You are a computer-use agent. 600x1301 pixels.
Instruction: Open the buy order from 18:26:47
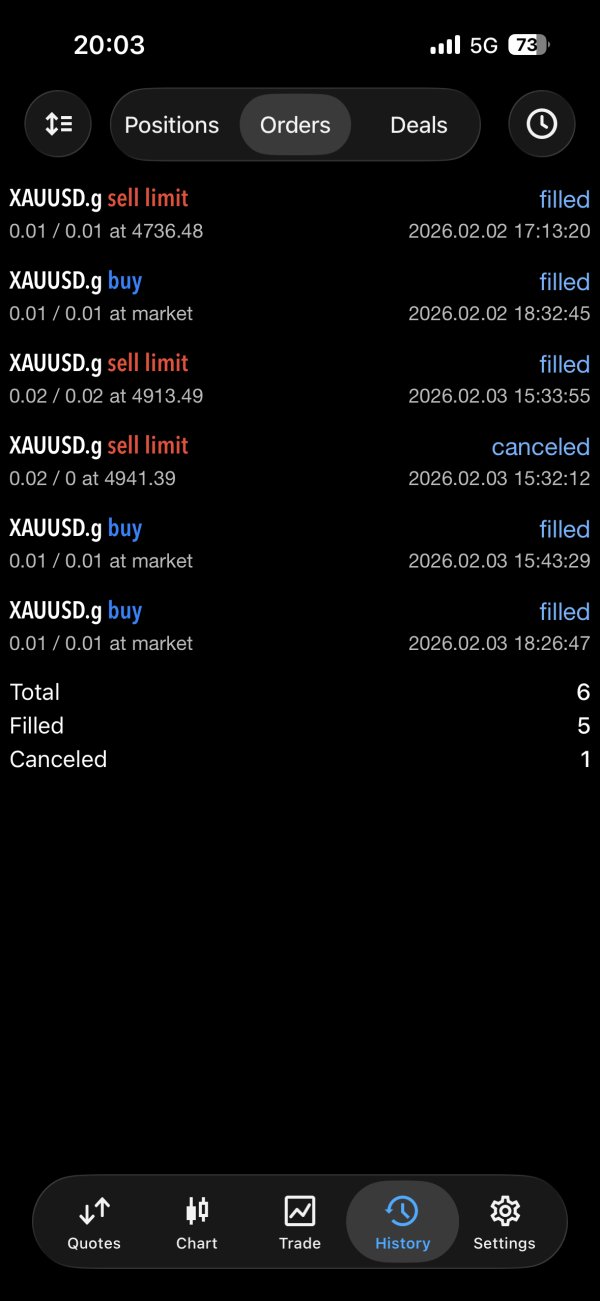coord(300,626)
